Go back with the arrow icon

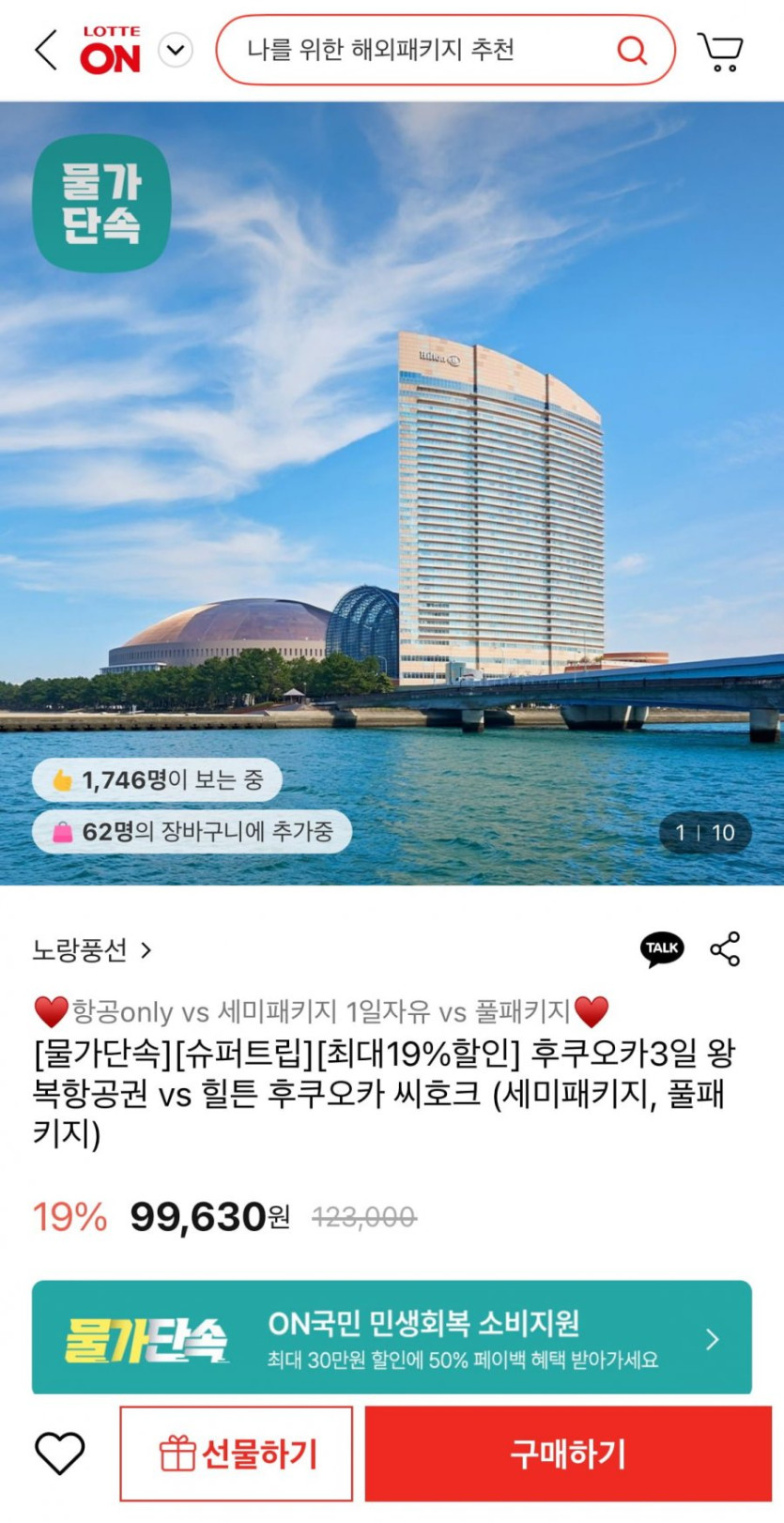46,50
